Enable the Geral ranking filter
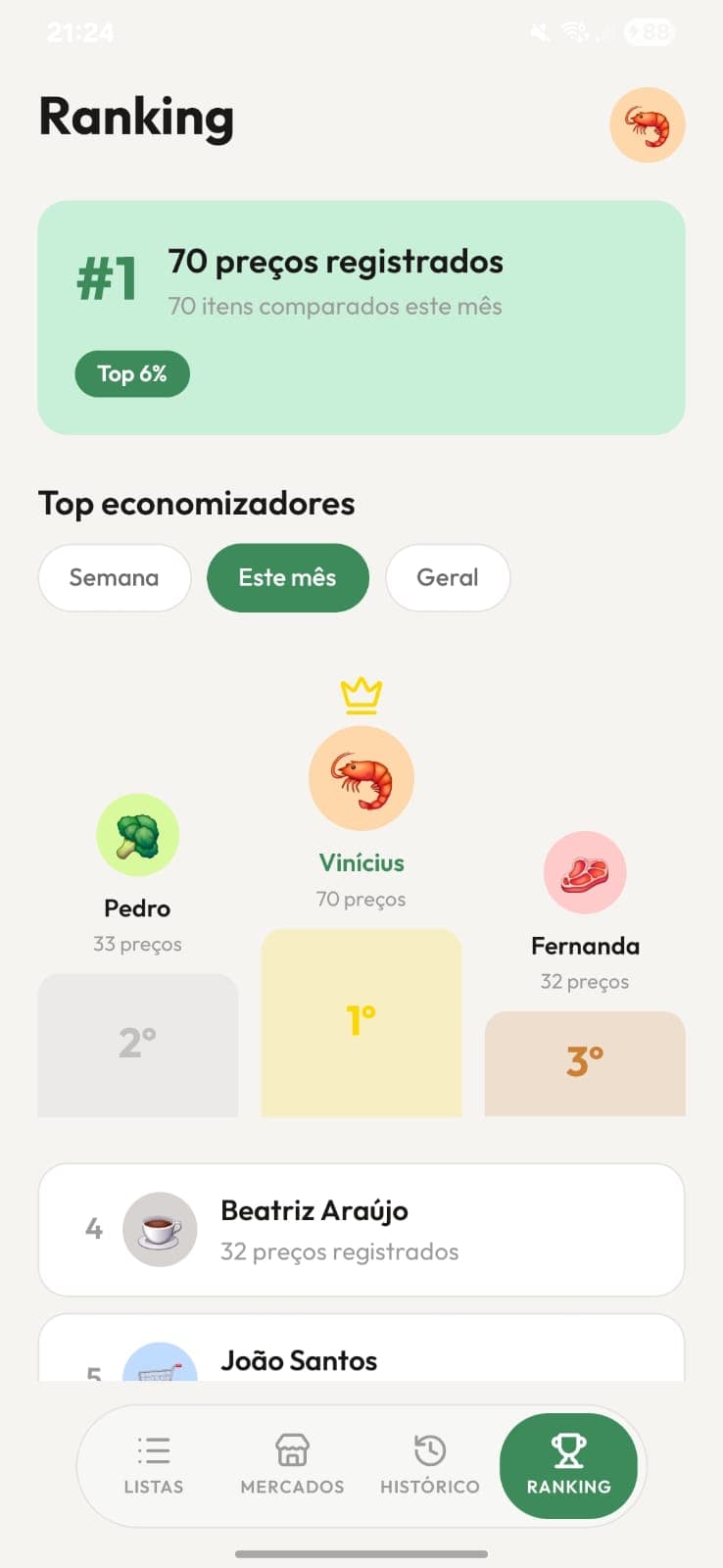723x1568 pixels. coord(448,577)
